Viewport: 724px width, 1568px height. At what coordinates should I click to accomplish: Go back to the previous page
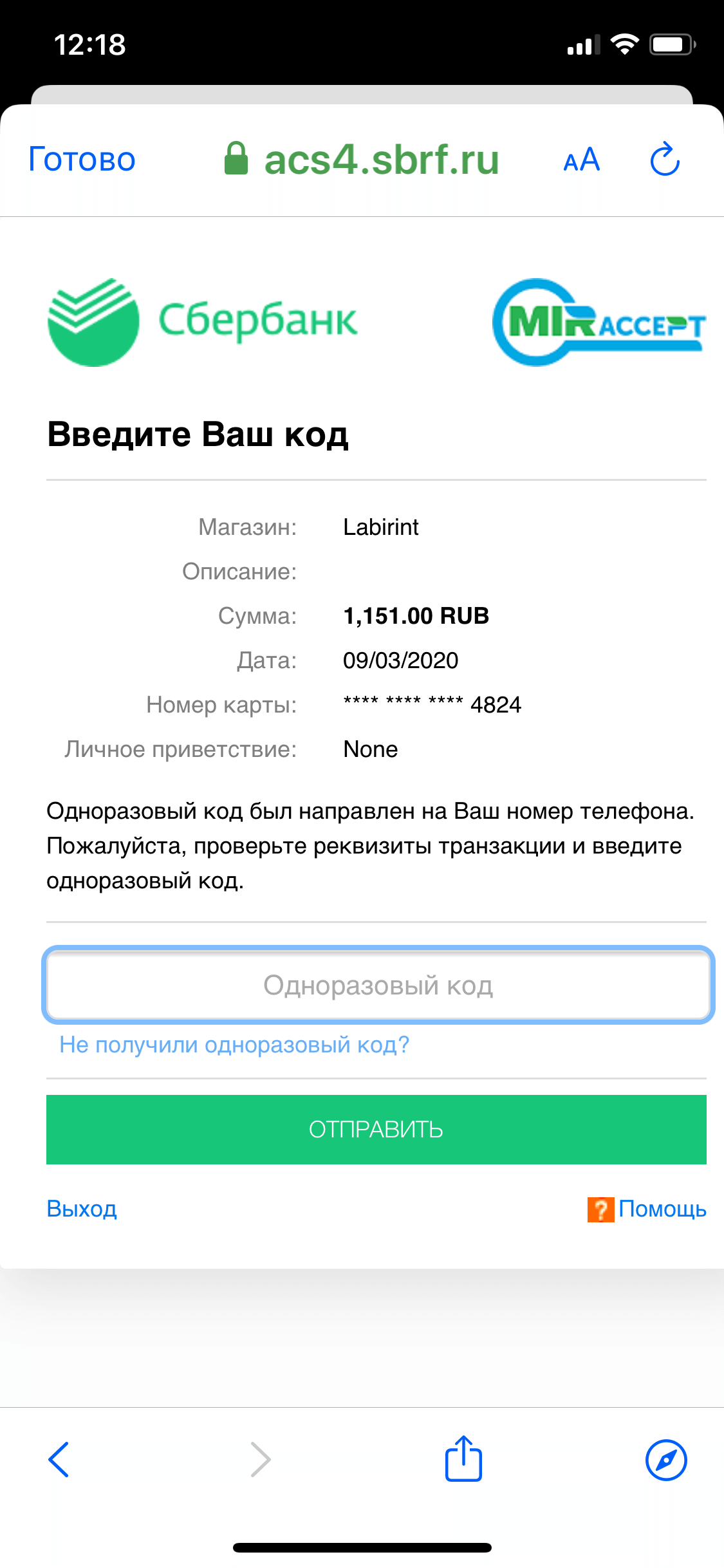59,1459
